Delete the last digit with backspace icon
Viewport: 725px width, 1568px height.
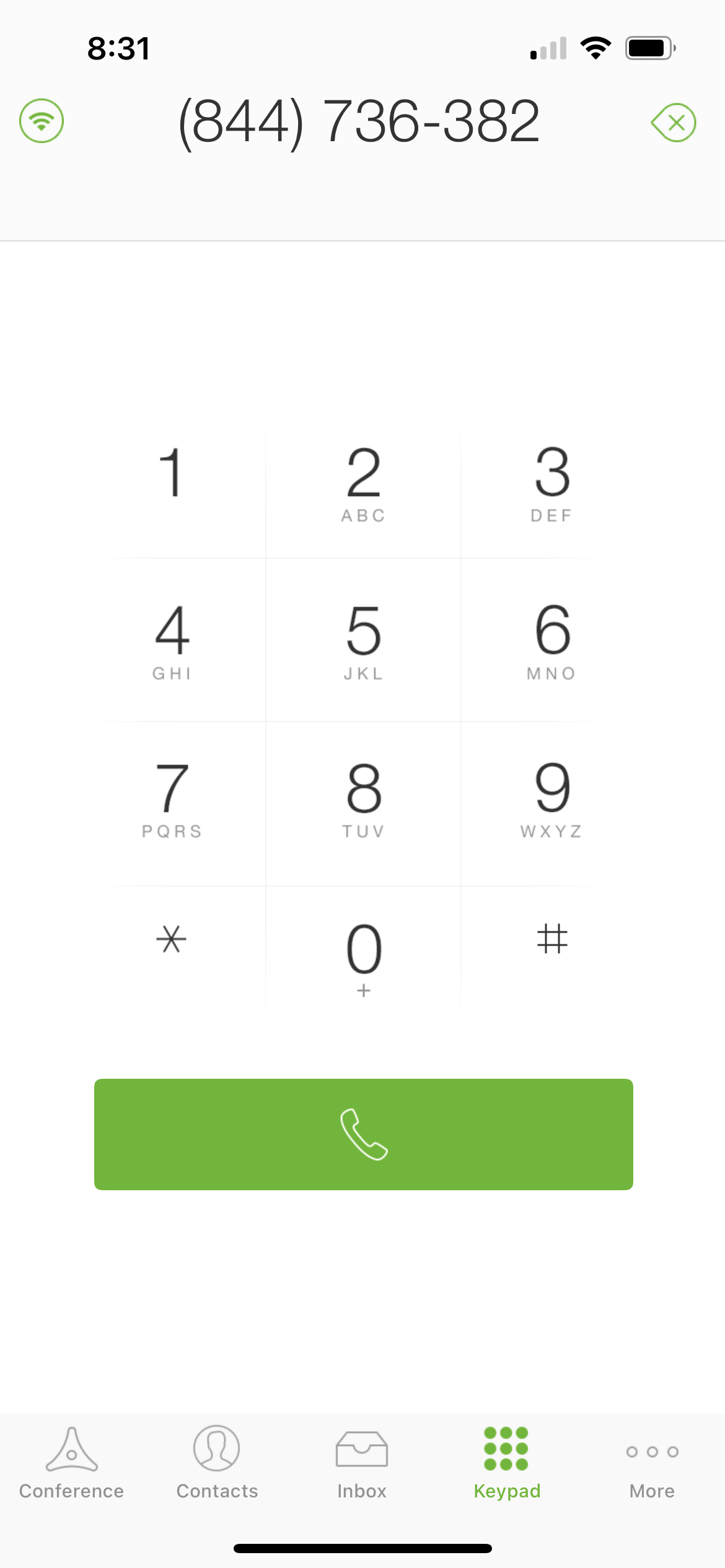674,123
